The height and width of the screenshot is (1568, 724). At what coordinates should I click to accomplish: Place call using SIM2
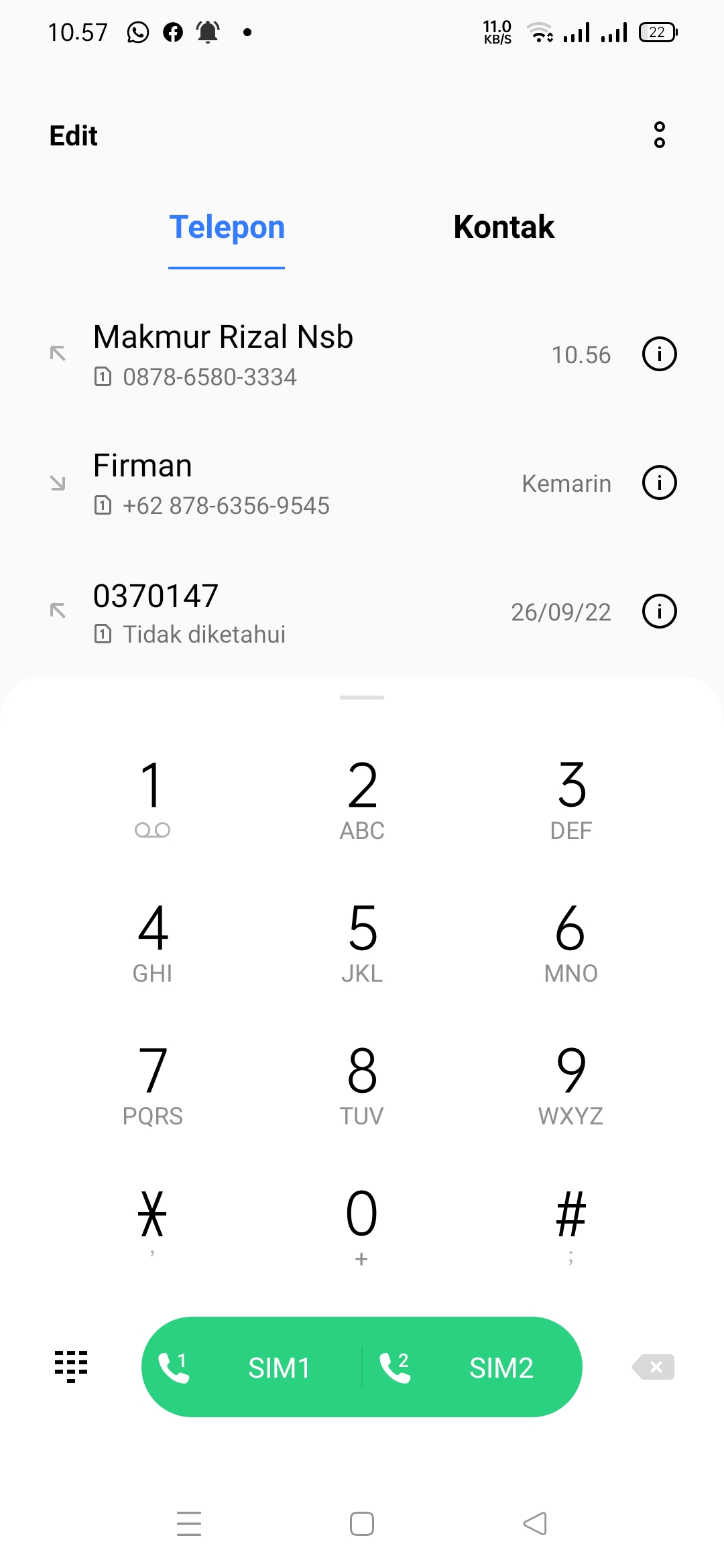472,1367
